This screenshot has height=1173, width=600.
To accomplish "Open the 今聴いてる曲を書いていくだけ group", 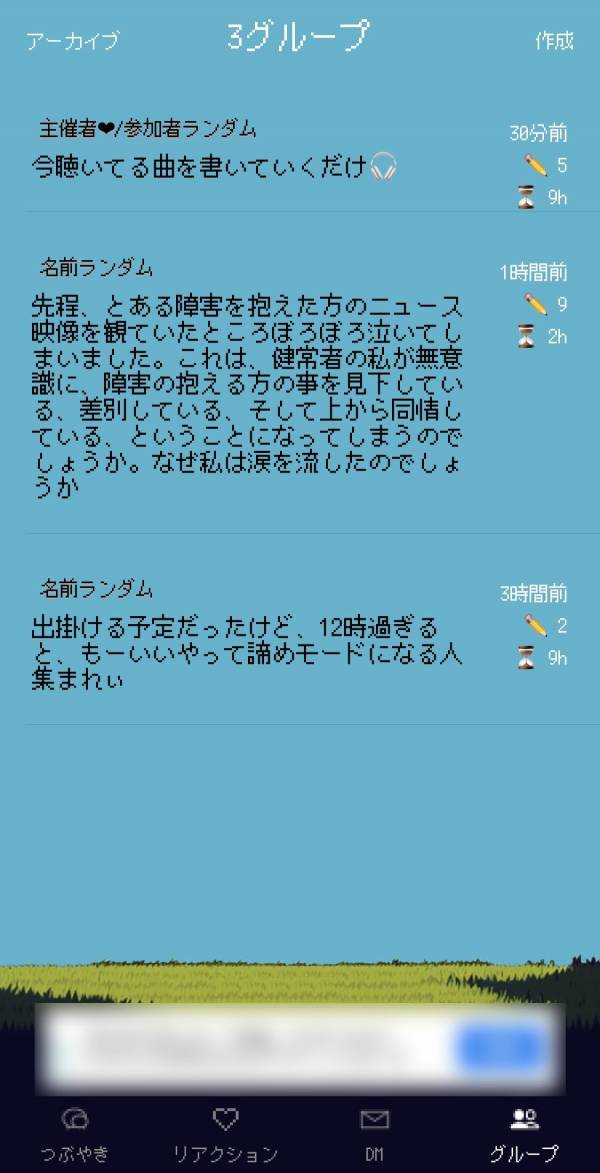I will tap(215, 165).
